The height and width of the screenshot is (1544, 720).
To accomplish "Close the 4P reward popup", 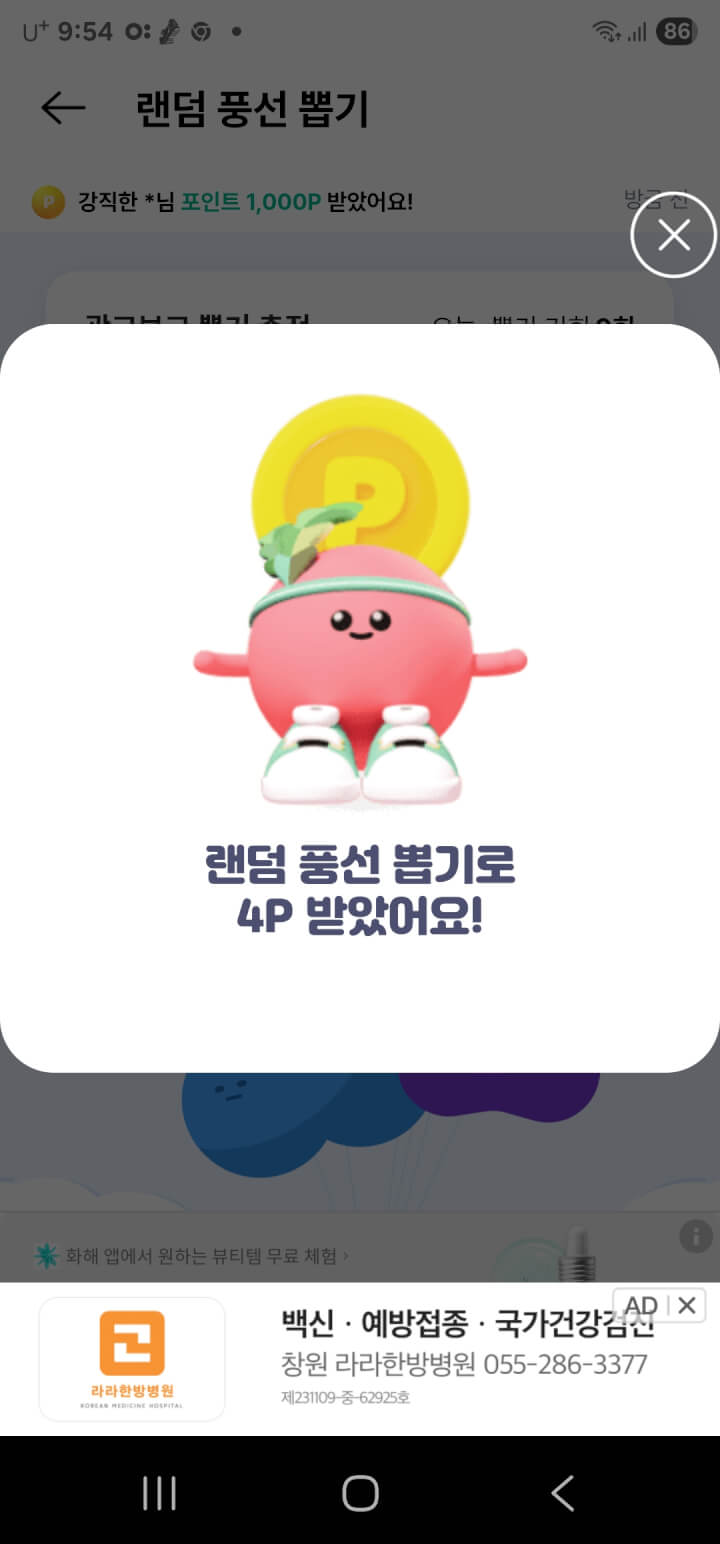I will [674, 236].
